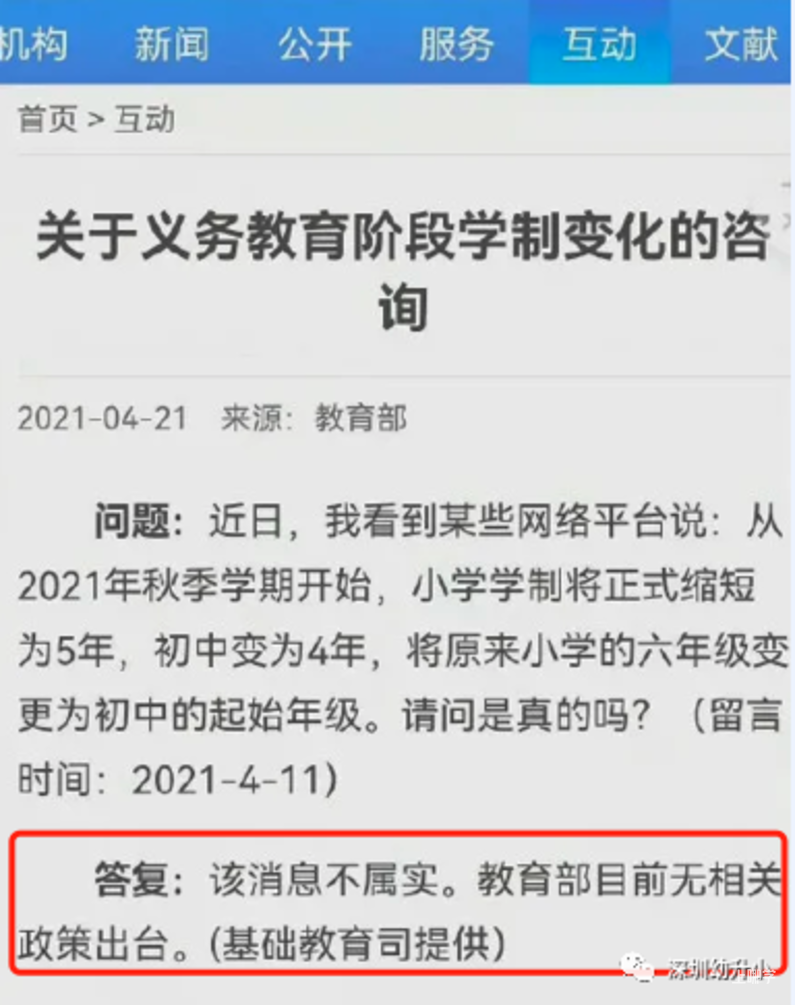Select the 服务 tab

[x=456, y=44]
